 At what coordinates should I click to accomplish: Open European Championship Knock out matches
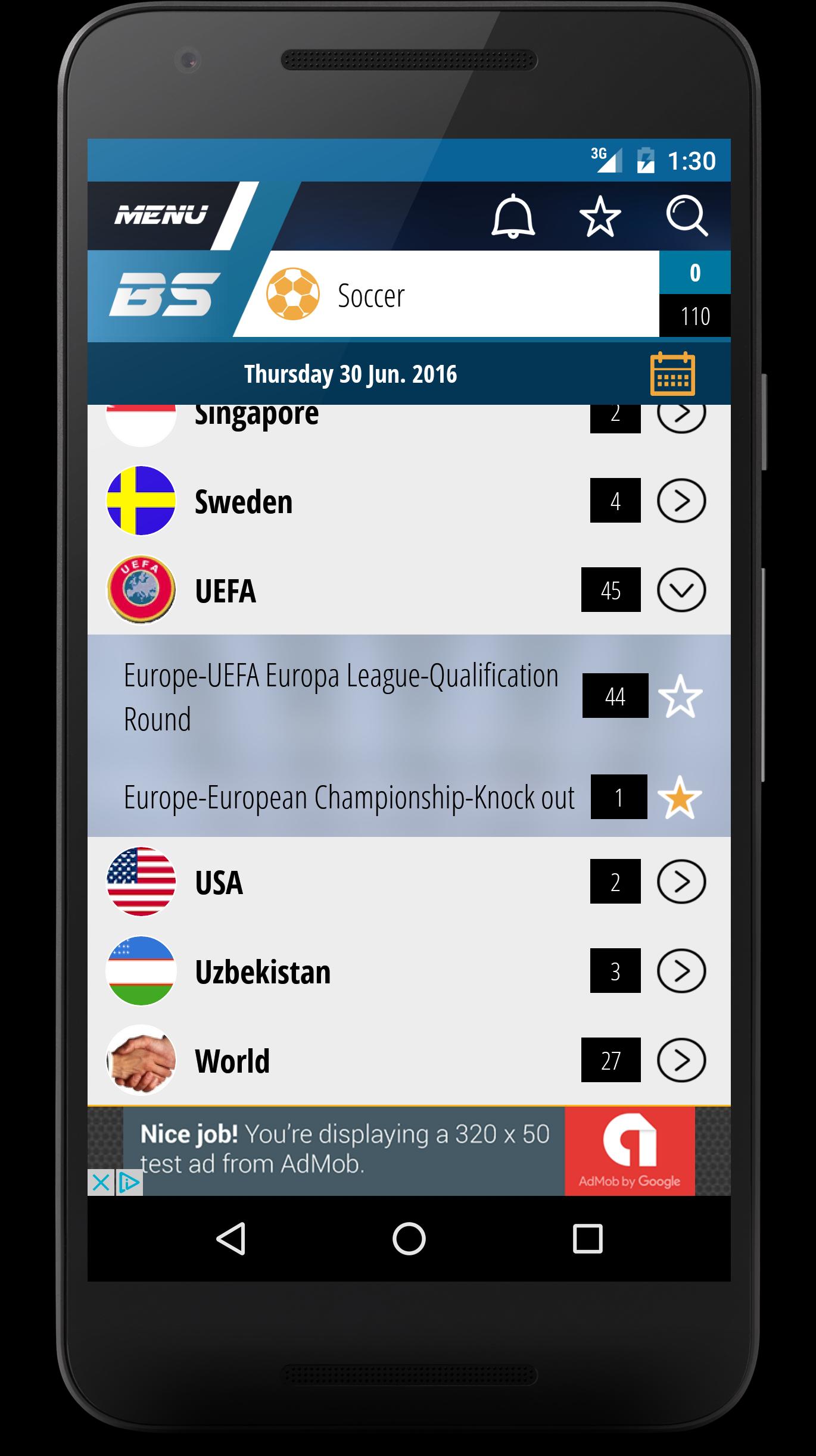click(348, 798)
